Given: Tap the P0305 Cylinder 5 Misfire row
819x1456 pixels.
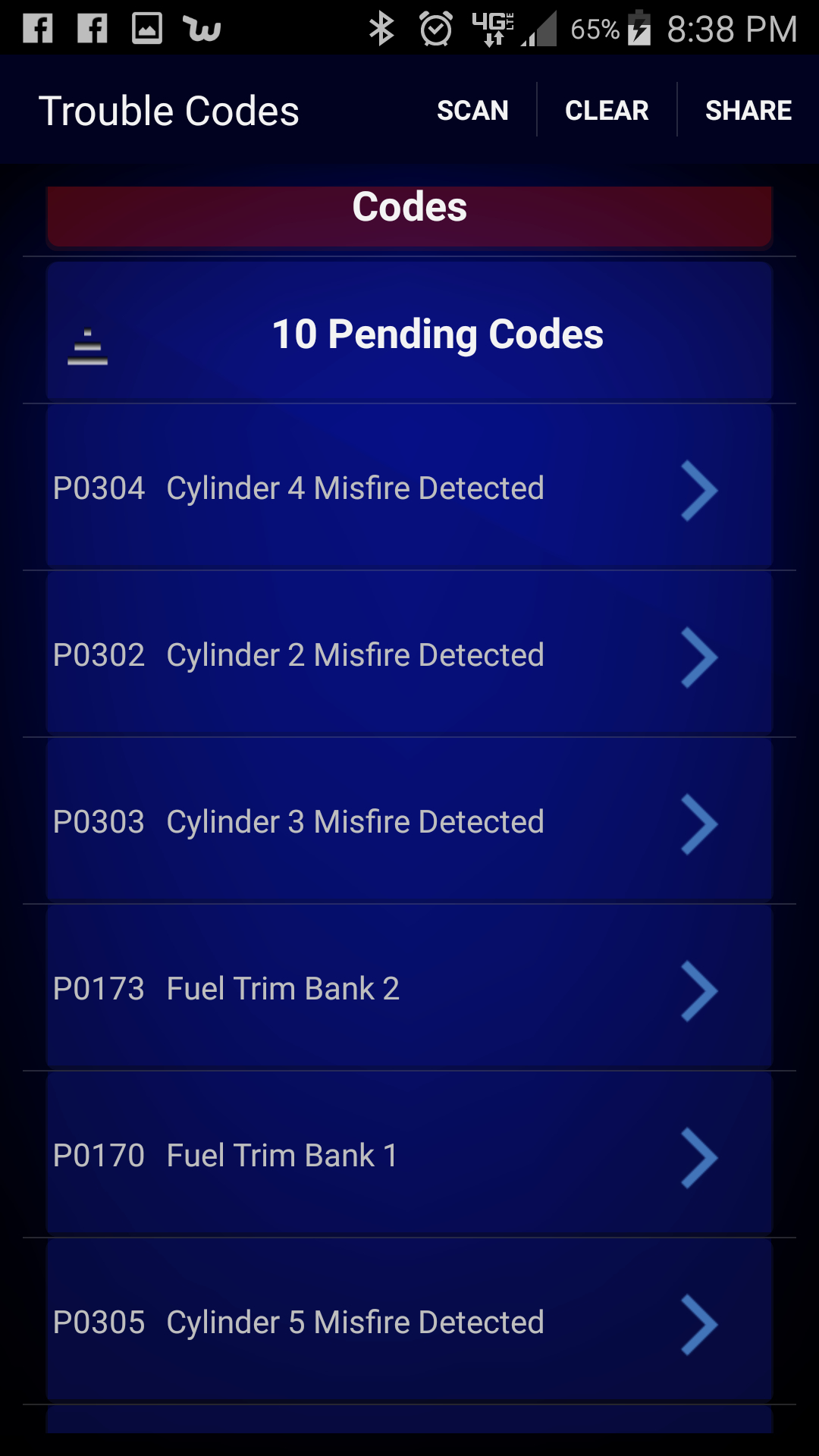Looking at the screenshot, I should (409, 1323).
